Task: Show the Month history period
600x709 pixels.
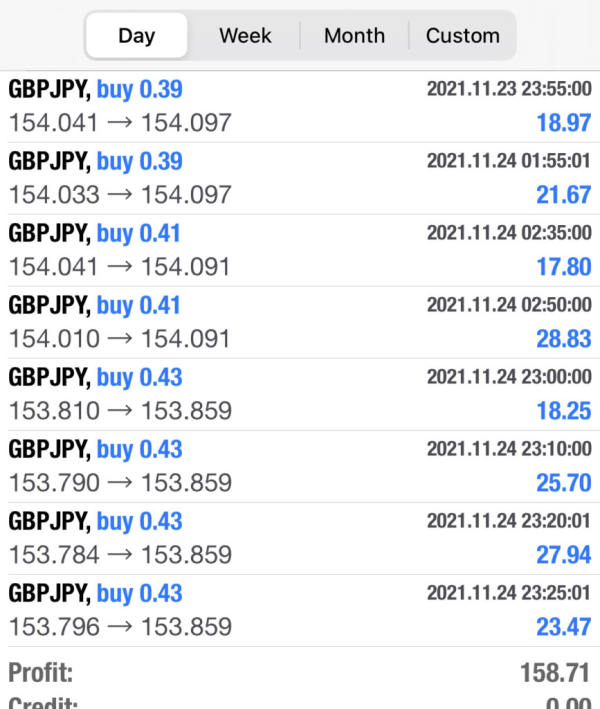Action: (x=354, y=36)
